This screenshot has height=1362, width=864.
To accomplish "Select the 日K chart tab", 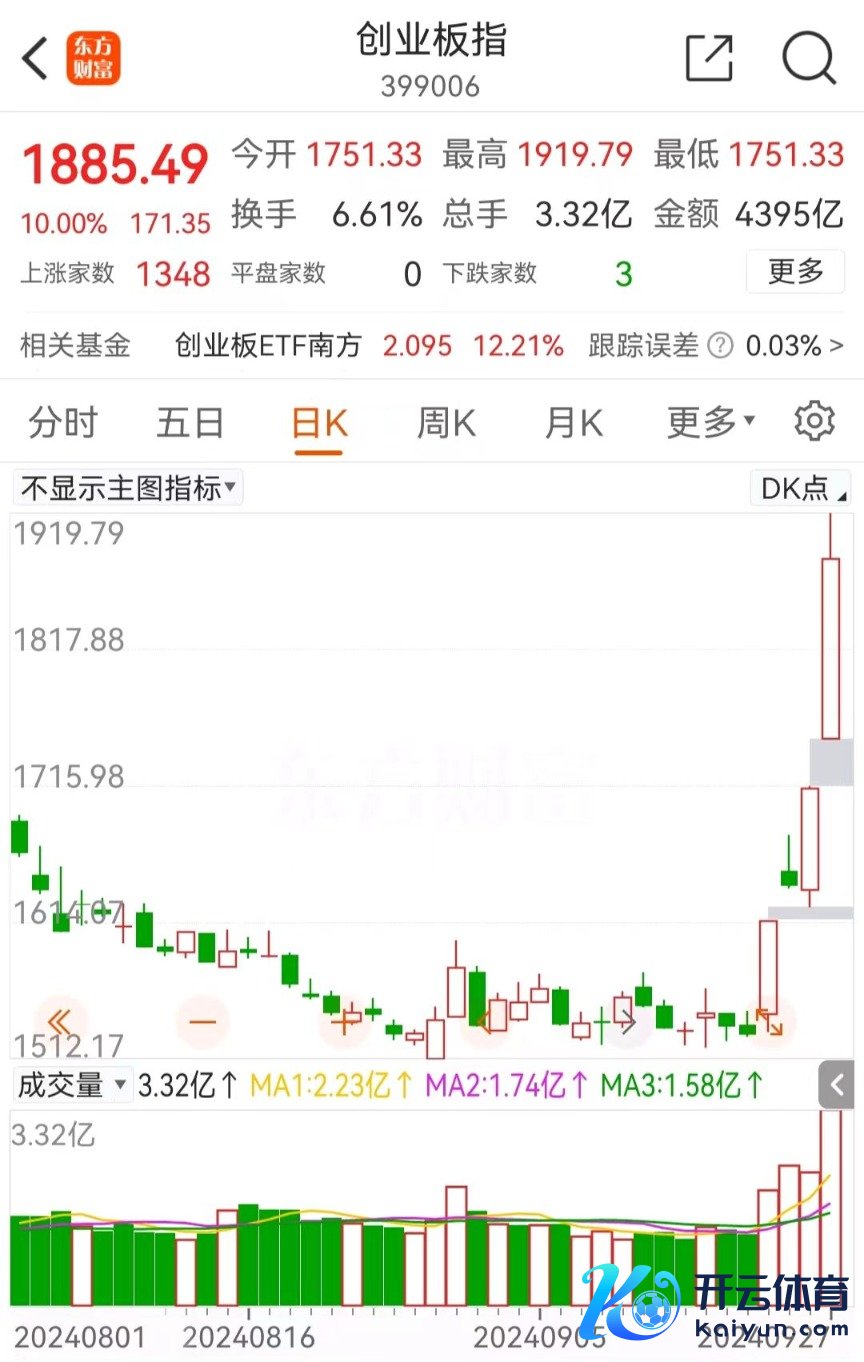I will [x=319, y=424].
